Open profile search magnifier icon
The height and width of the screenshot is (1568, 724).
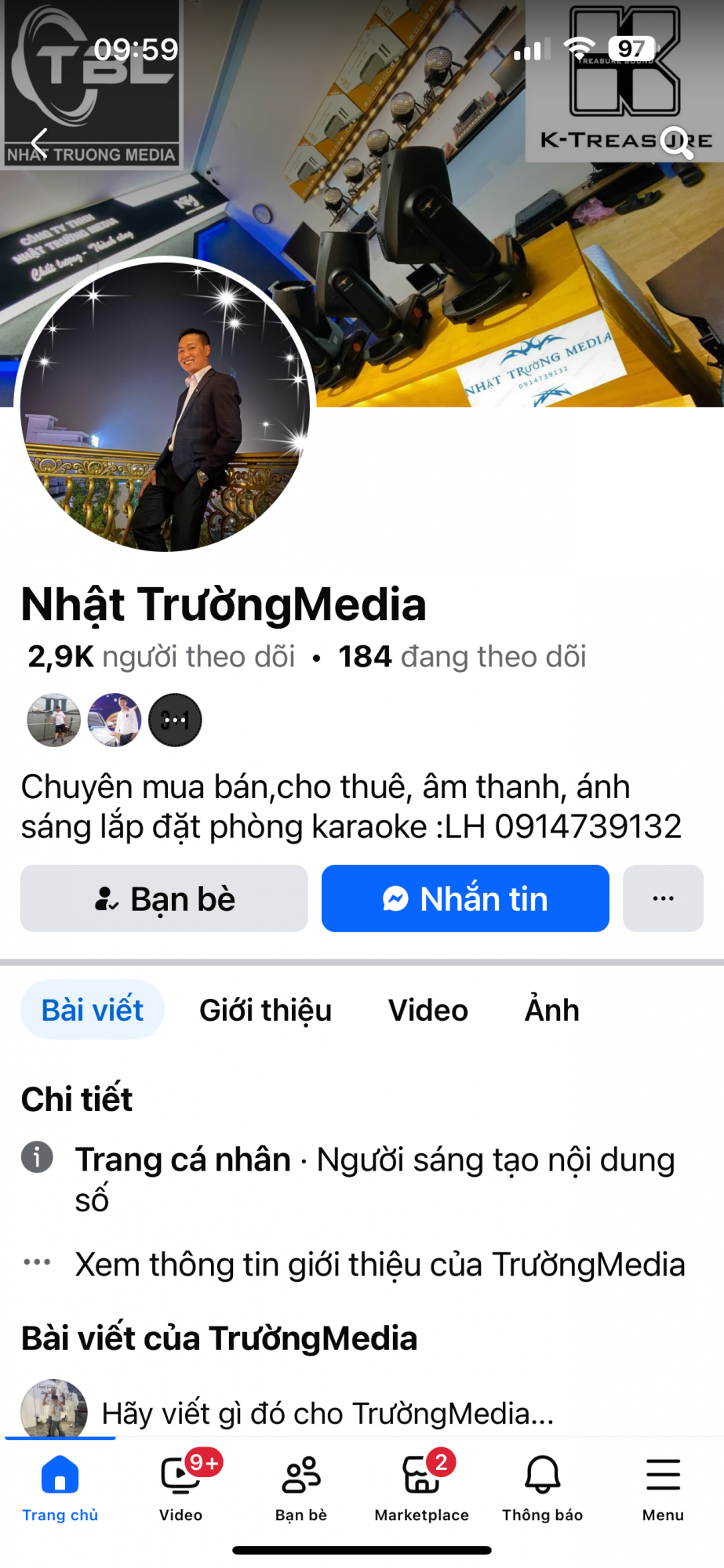point(676,142)
